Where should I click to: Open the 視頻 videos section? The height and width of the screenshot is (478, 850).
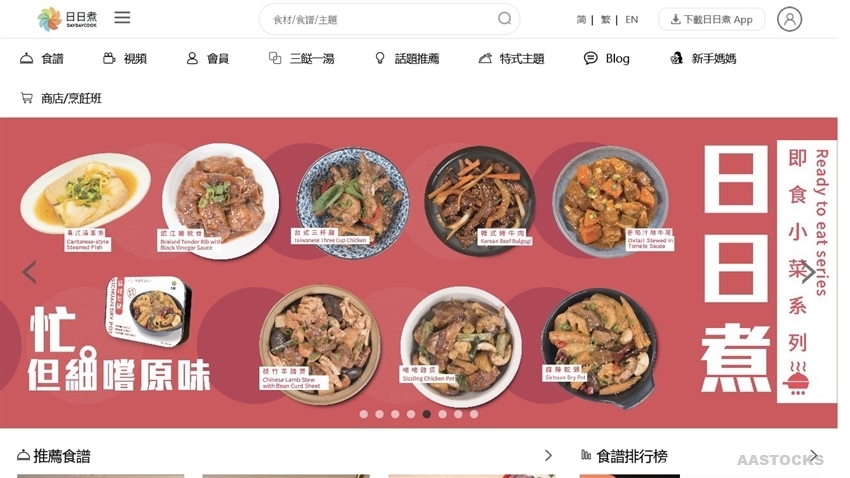pos(124,59)
